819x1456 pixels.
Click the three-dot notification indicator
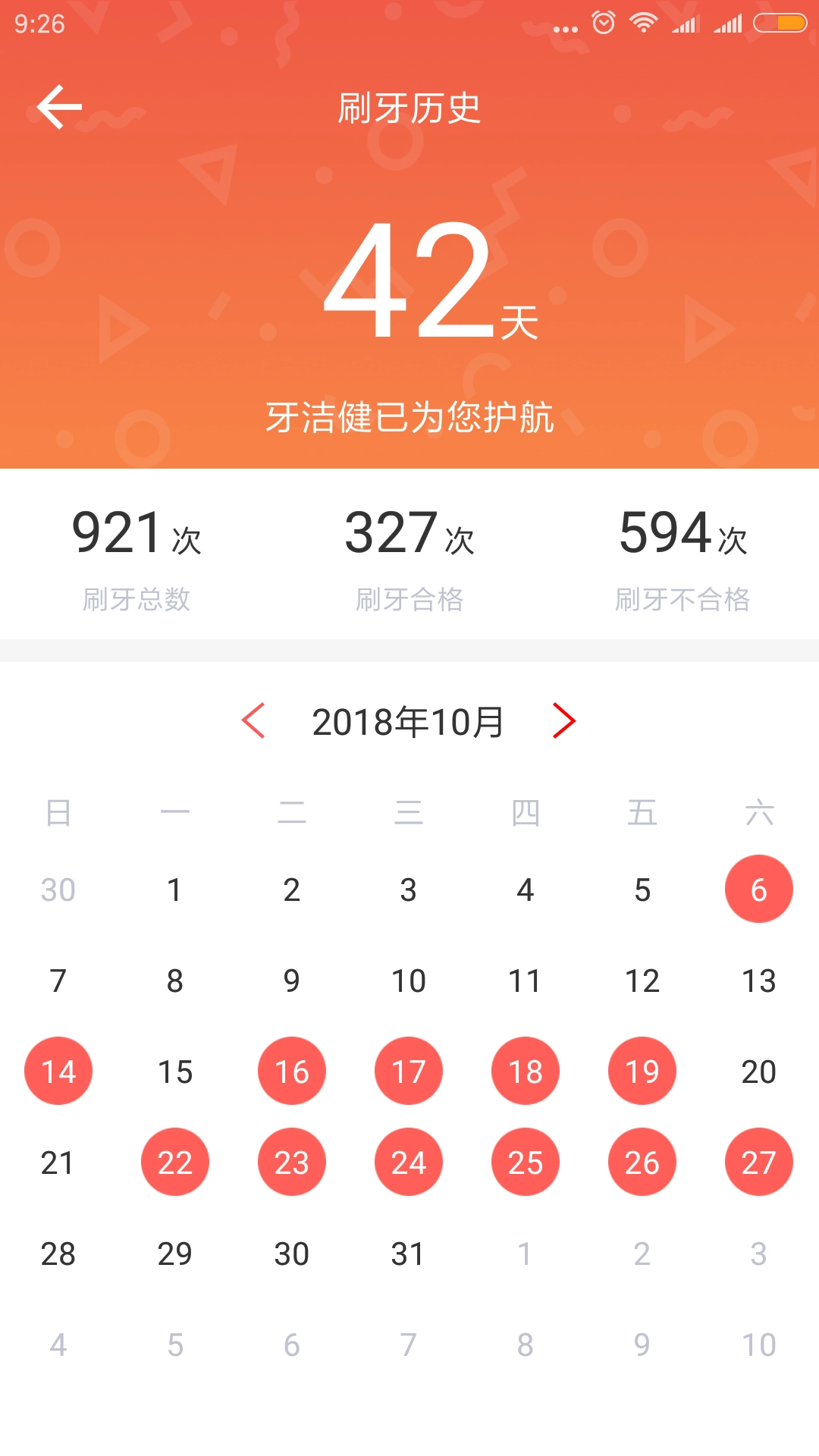pyautogui.click(x=564, y=29)
